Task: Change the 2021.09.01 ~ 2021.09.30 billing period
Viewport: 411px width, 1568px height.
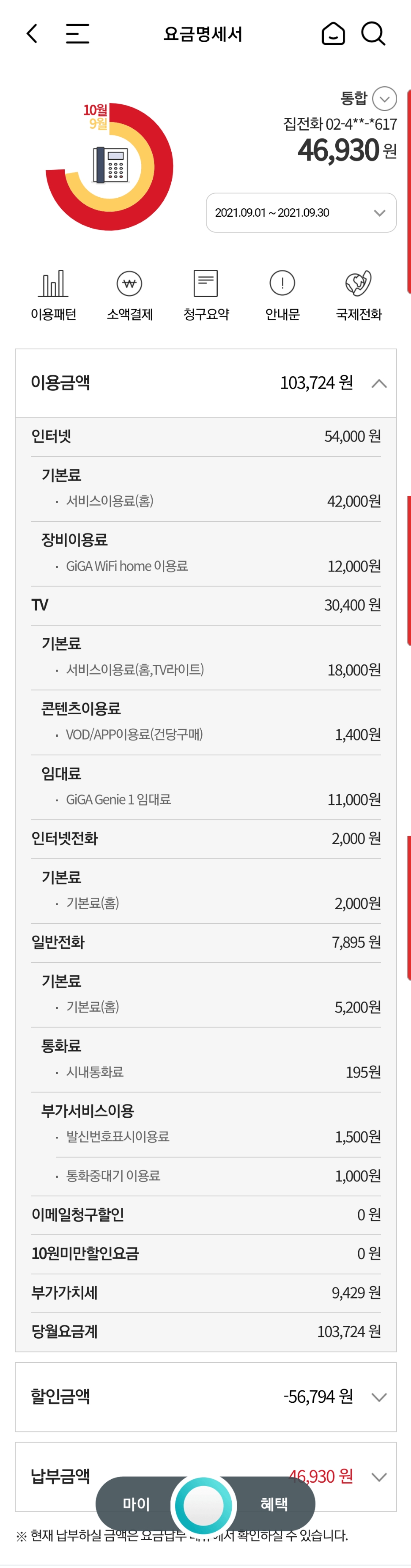Action: coord(301,212)
